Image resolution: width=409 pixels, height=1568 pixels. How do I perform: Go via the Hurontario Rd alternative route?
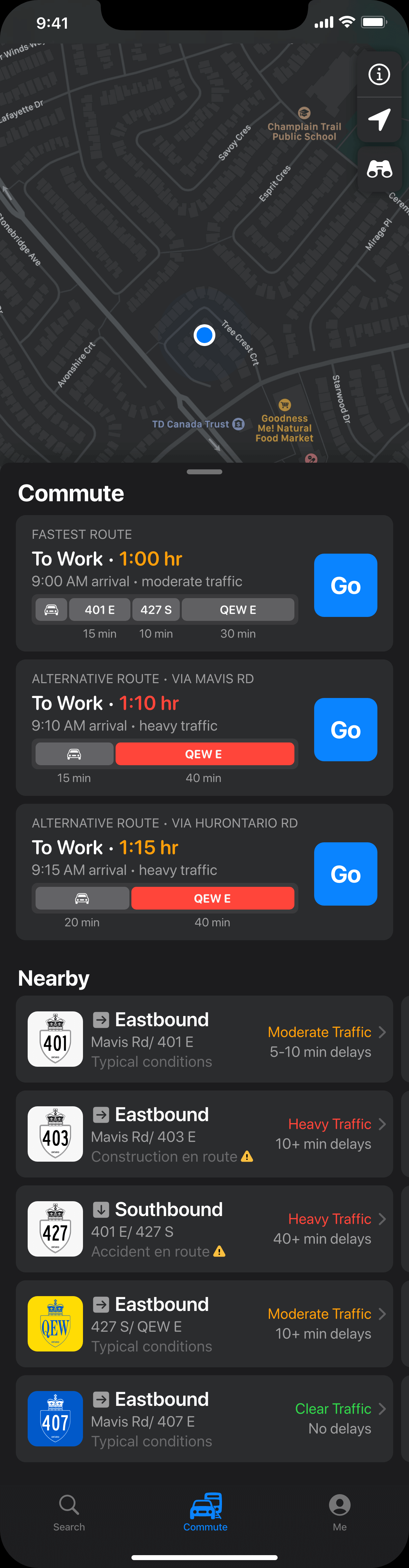(x=345, y=874)
